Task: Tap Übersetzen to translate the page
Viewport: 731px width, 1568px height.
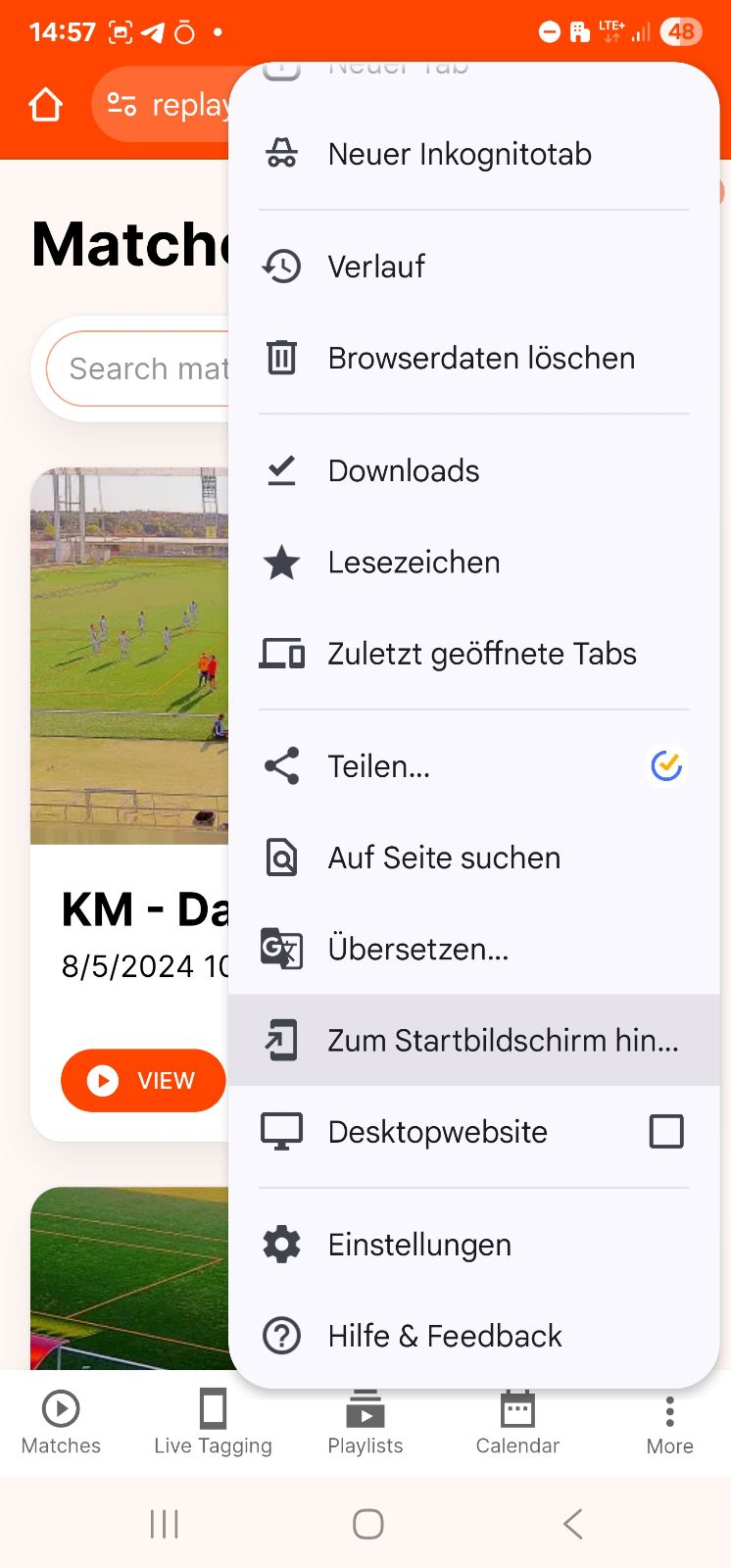Action: point(418,949)
